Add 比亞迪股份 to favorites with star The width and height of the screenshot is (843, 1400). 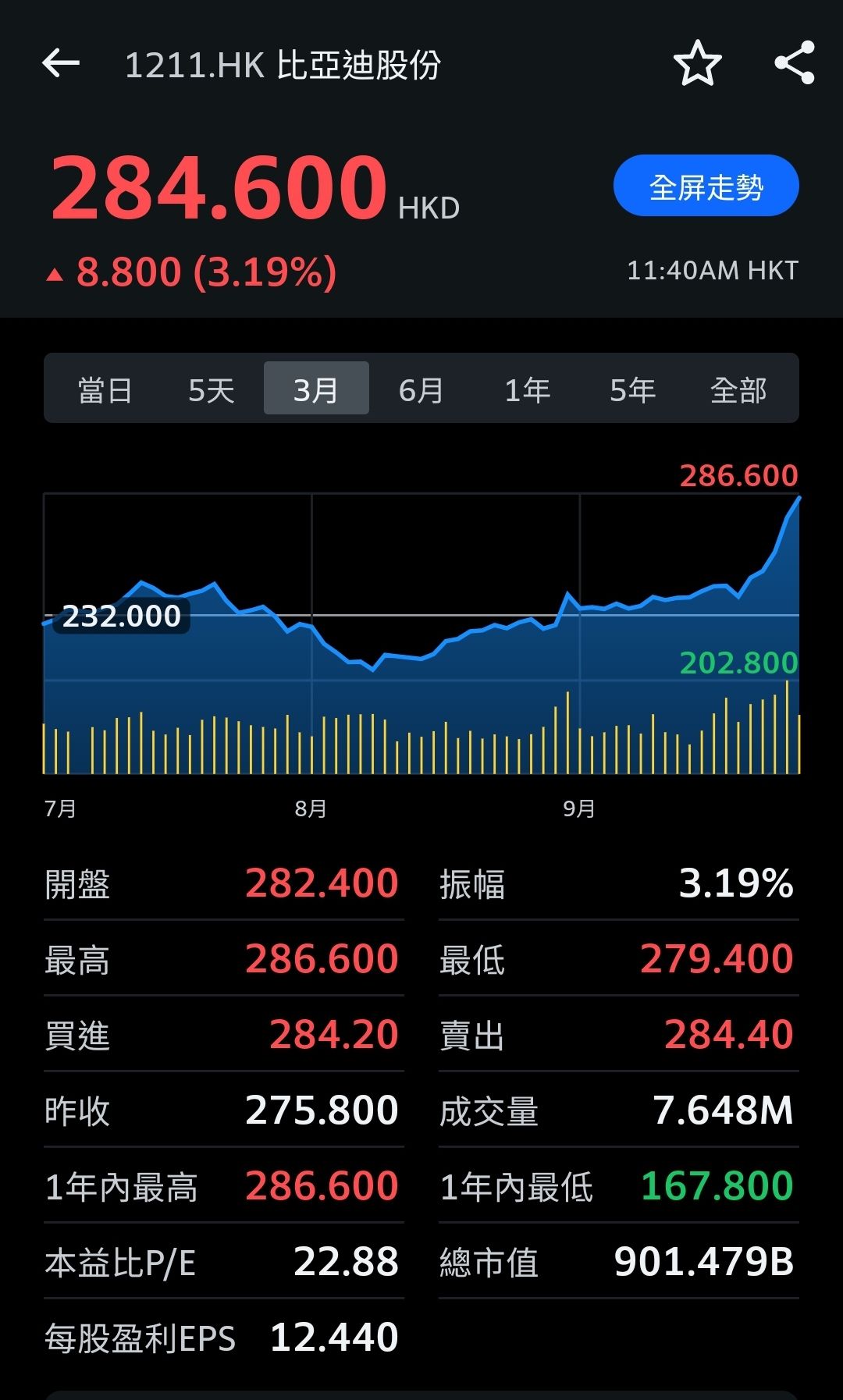[x=697, y=63]
